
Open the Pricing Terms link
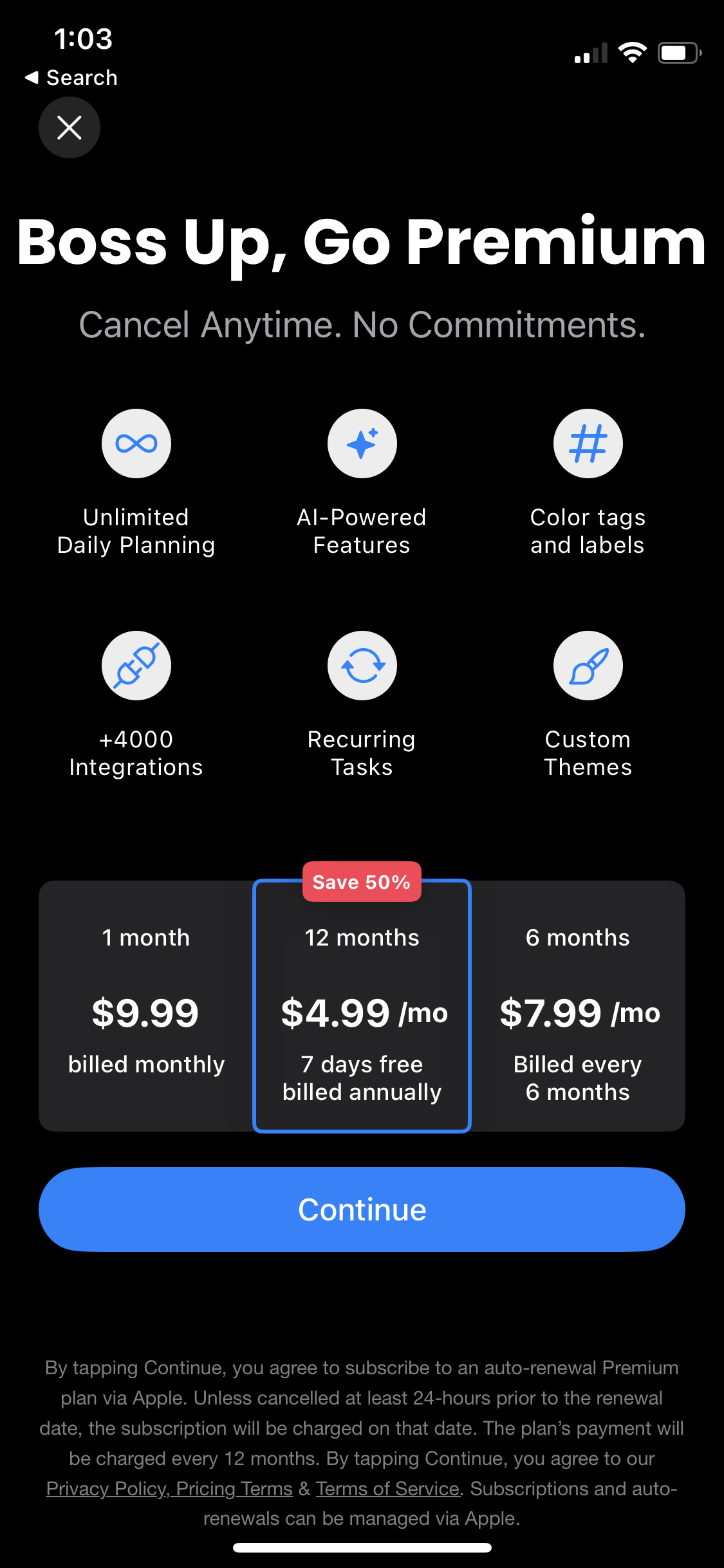(235, 1489)
